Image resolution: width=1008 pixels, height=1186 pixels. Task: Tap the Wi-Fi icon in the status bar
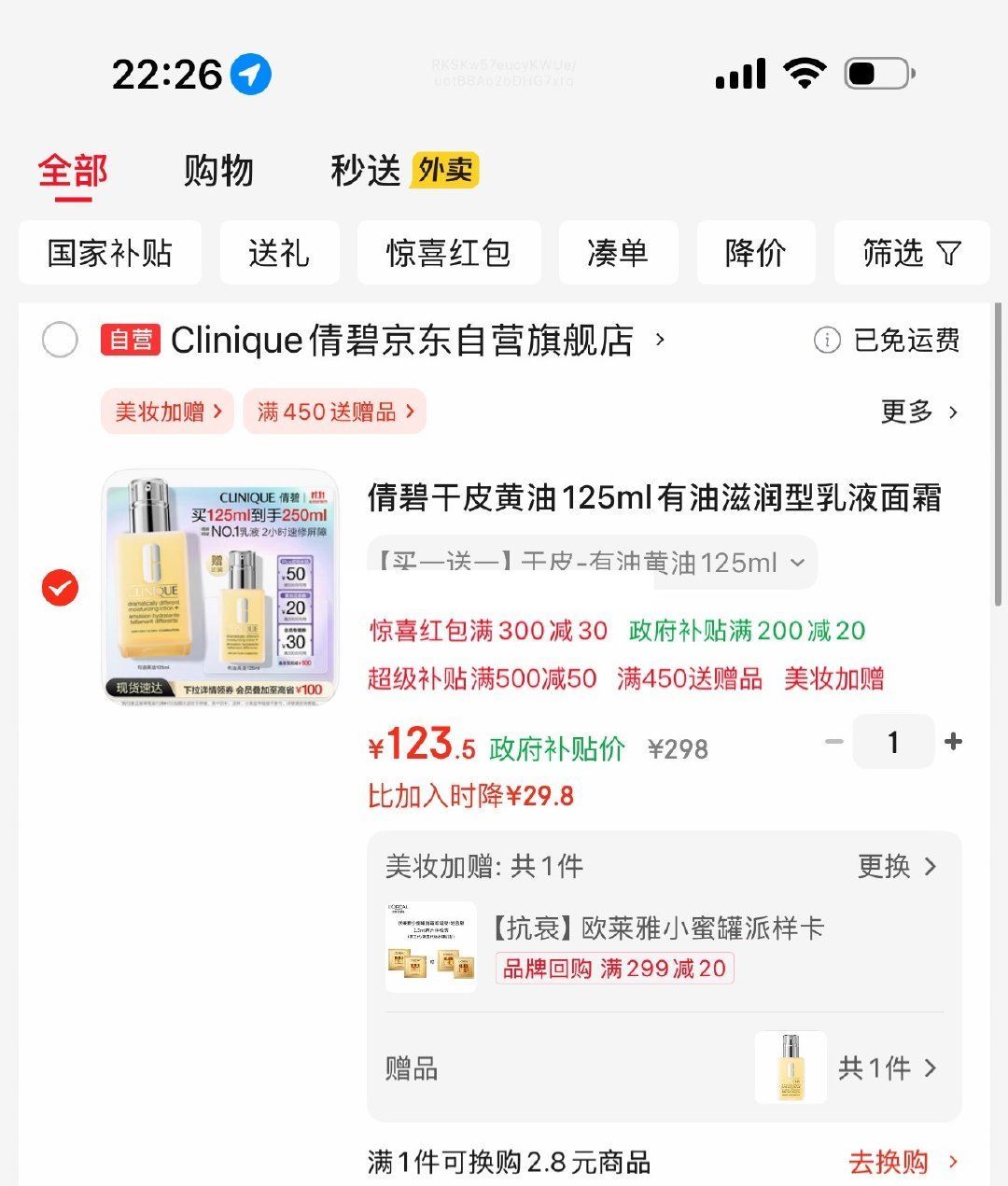pyautogui.click(x=805, y=72)
